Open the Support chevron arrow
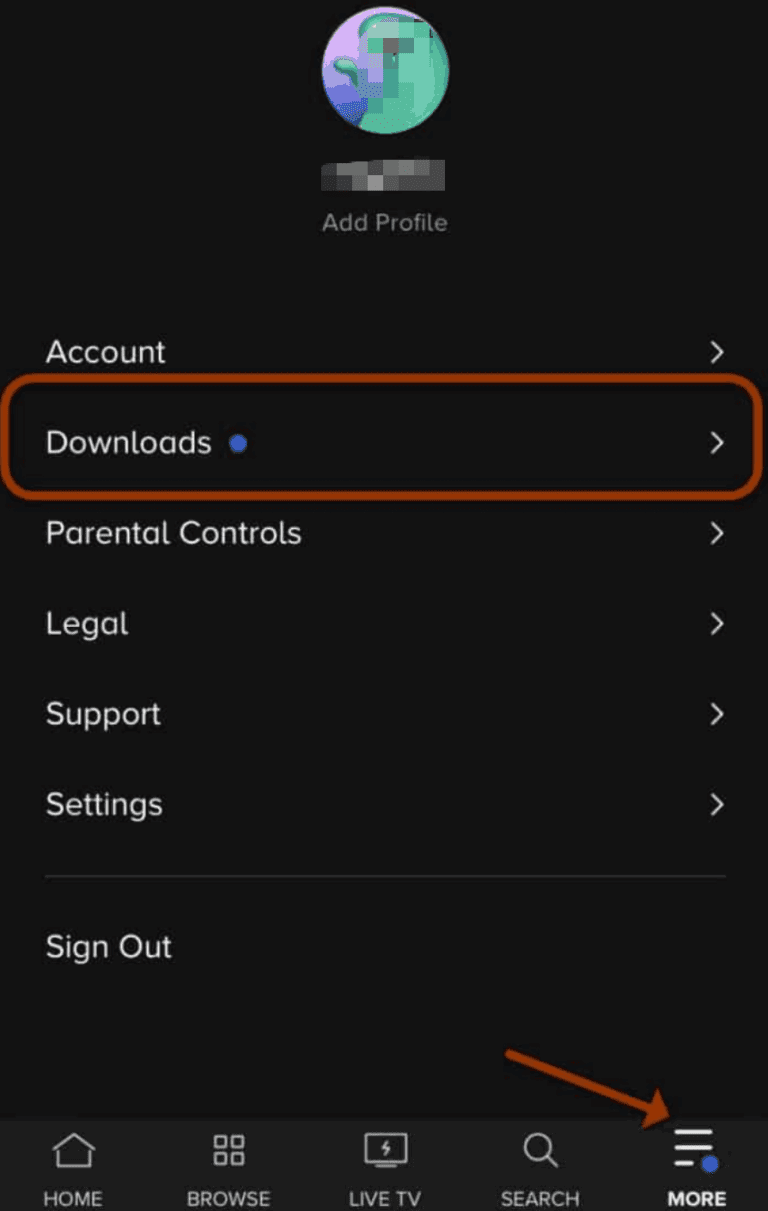This screenshot has width=768, height=1211. (717, 714)
